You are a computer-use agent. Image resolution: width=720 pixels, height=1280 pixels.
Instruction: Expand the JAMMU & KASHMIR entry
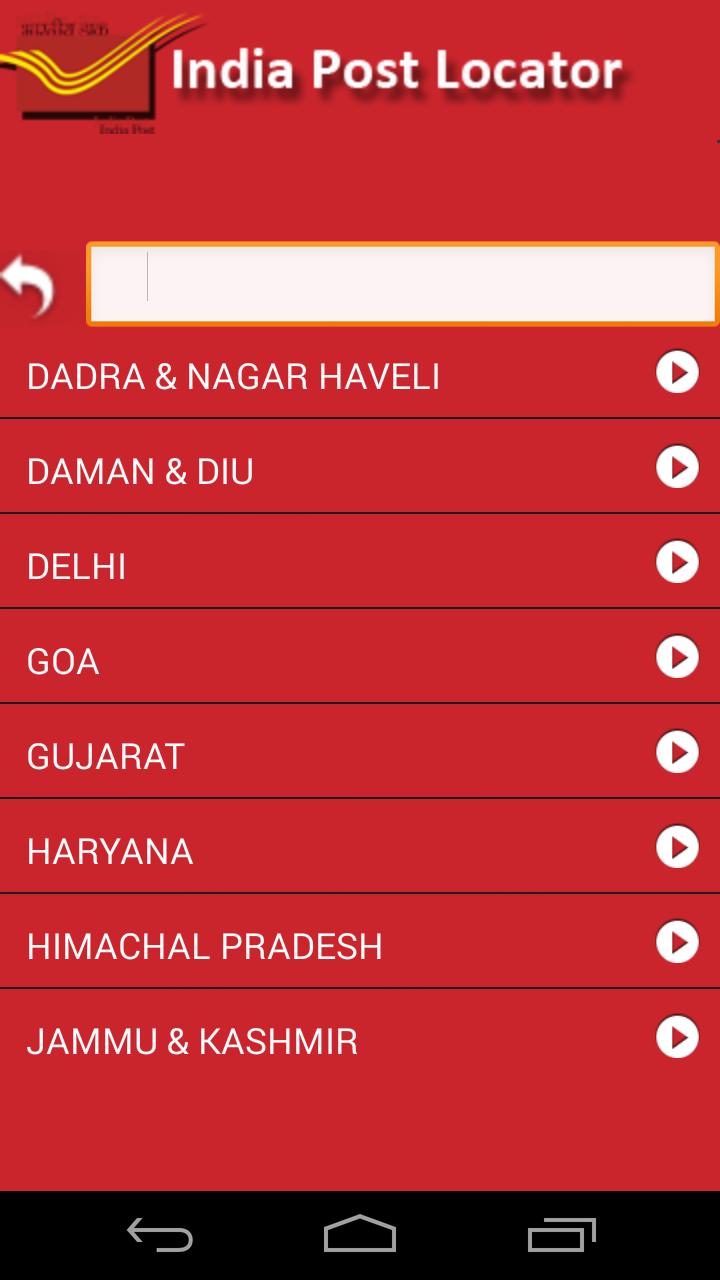(x=679, y=1037)
